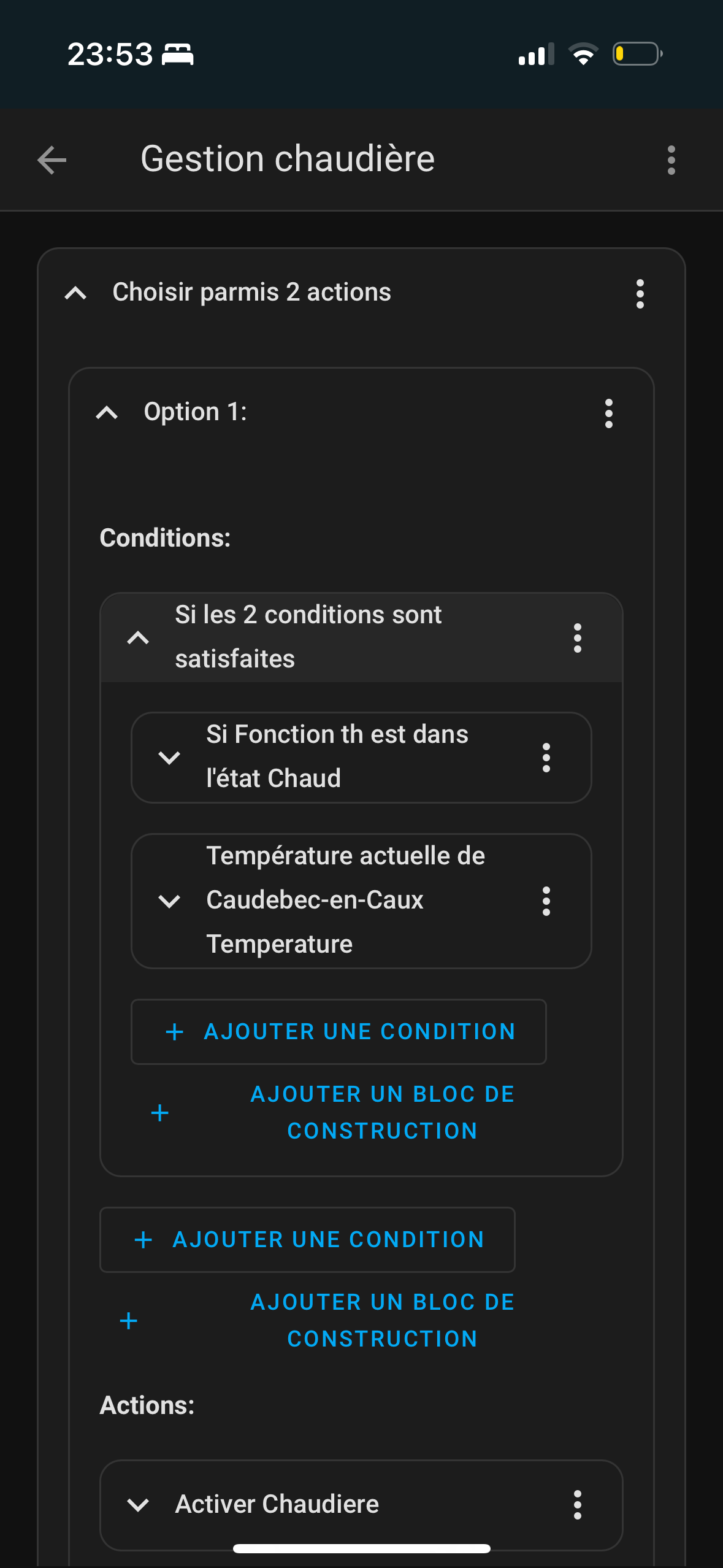Open menu for Caudebec-en-Caux Temperature condition
This screenshot has width=723, height=1568.
coord(546,901)
